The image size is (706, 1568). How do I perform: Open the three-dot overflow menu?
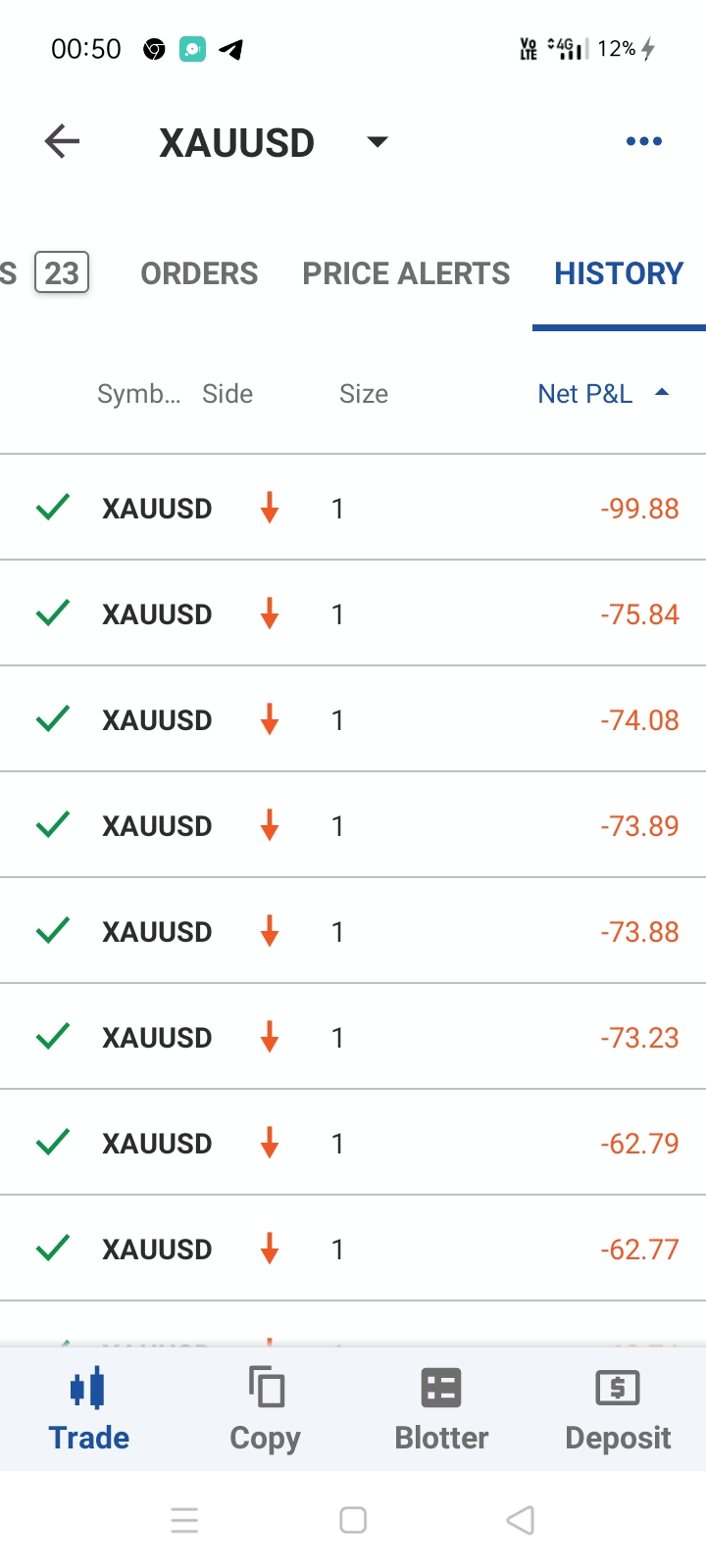tap(644, 142)
